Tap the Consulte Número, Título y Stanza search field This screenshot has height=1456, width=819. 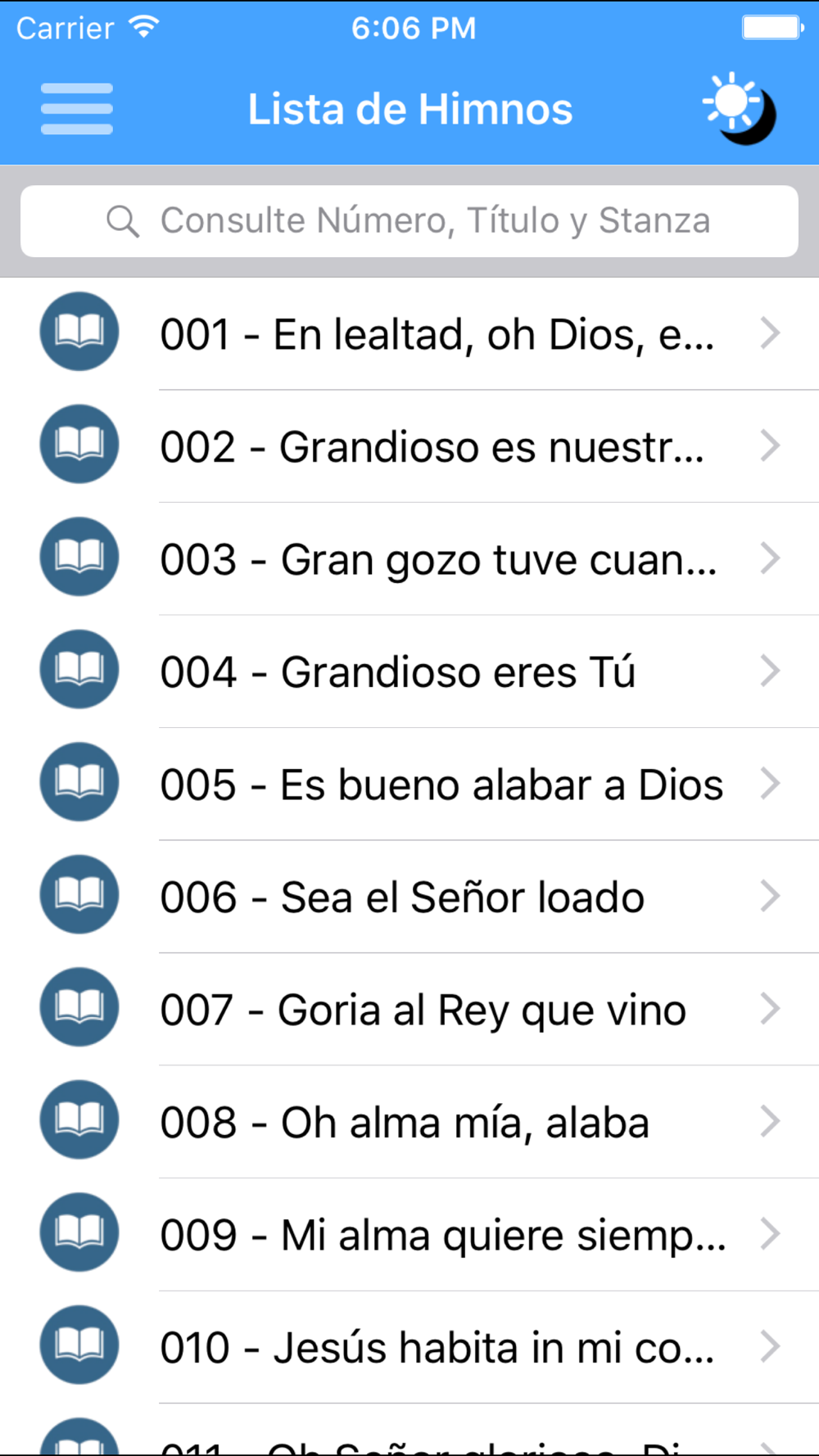[x=409, y=221]
